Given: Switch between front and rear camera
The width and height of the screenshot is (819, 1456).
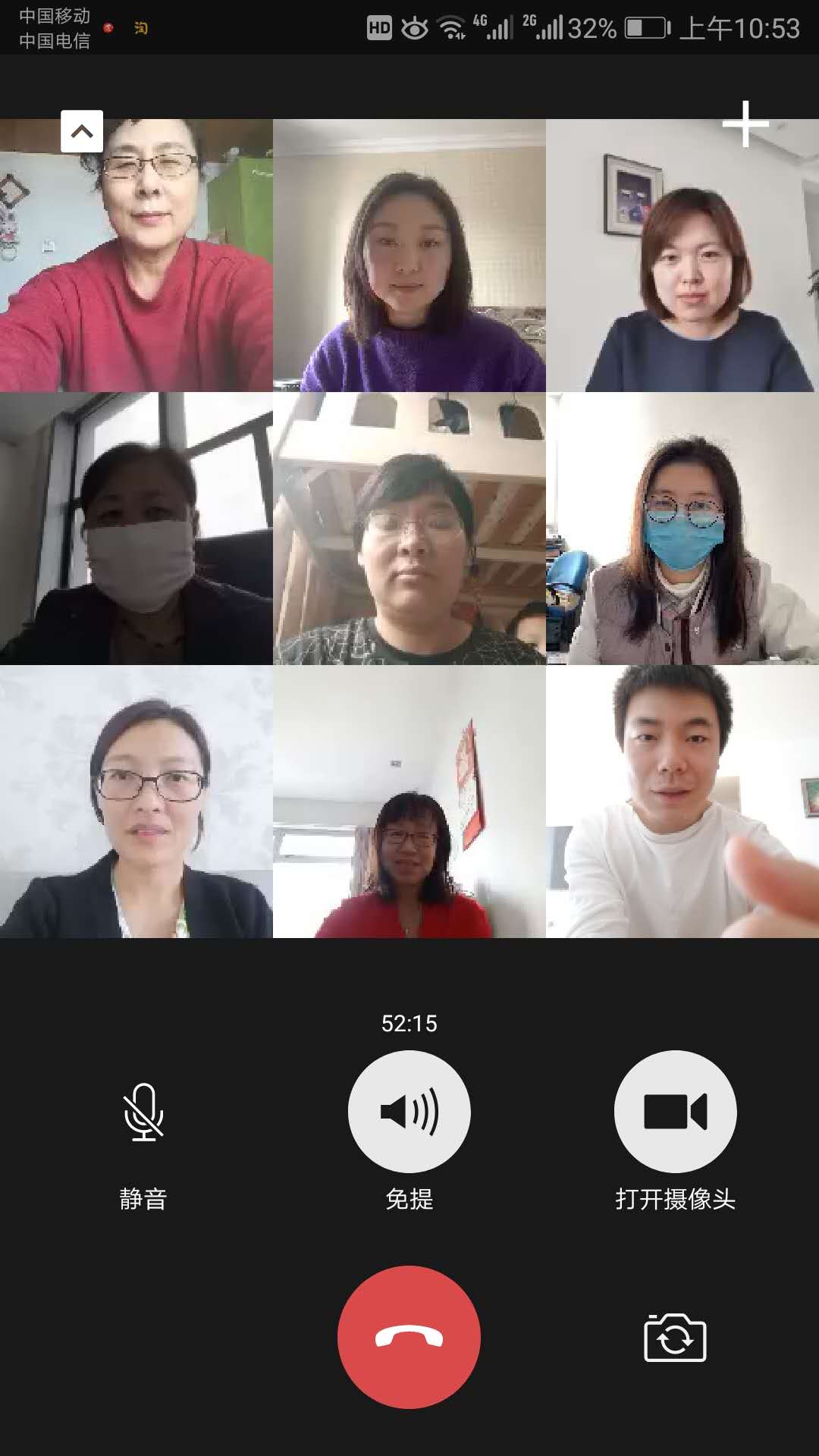Looking at the screenshot, I should click(675, 1338).
